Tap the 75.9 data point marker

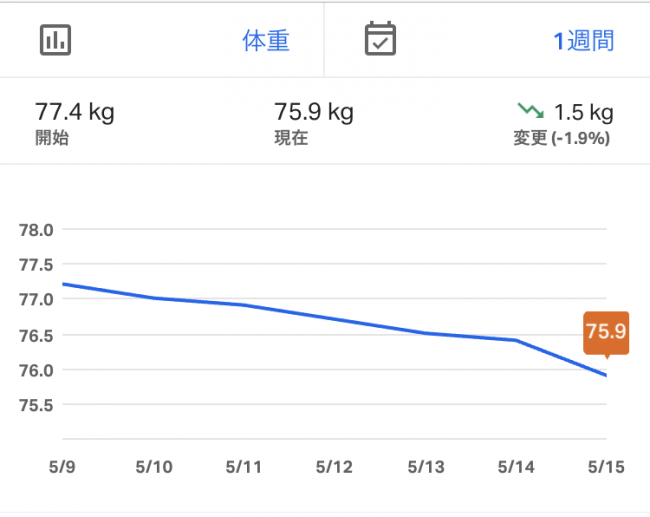pos(606,333)
